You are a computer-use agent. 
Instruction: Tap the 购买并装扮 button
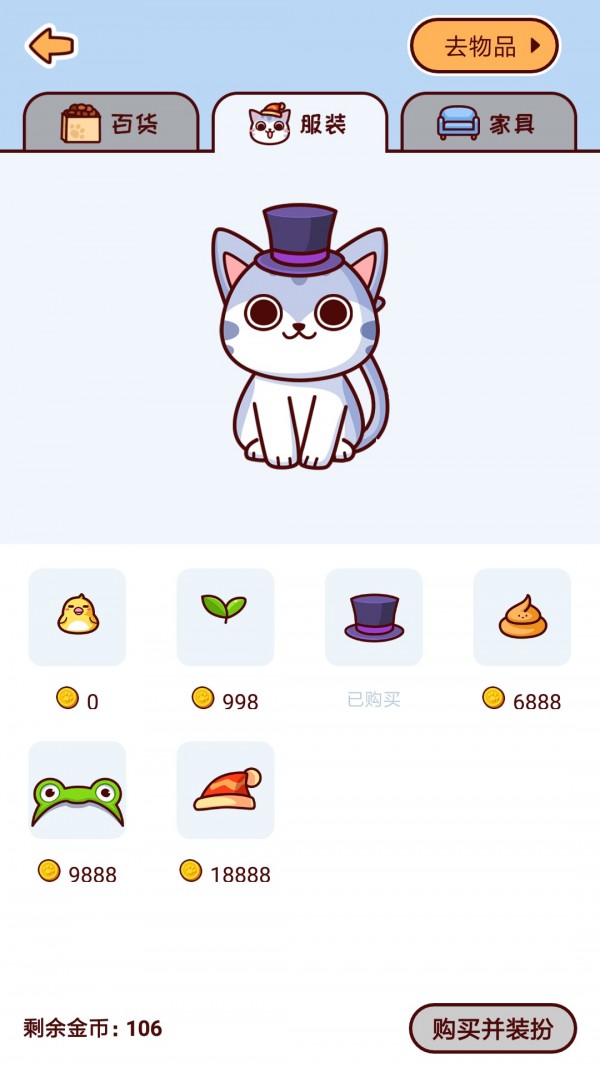pos(493,1029)
